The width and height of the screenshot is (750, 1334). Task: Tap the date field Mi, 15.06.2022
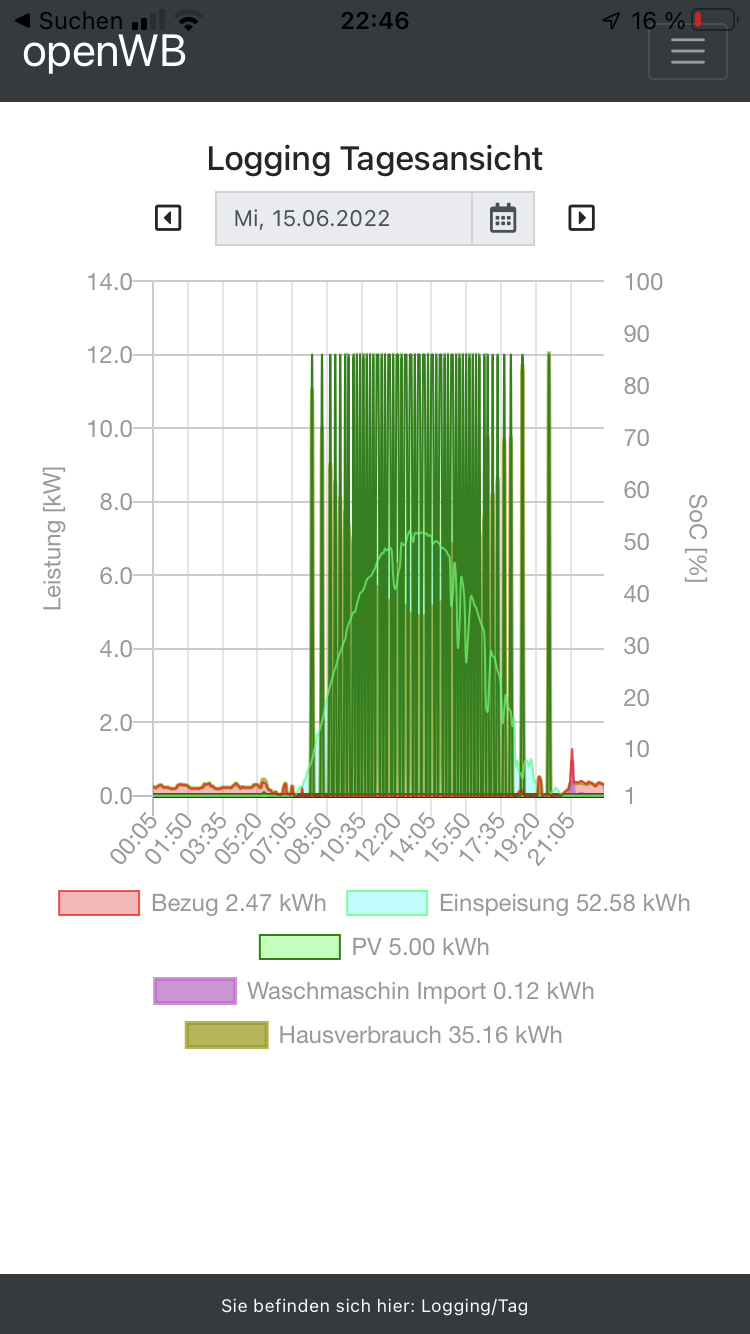point(343,218)
